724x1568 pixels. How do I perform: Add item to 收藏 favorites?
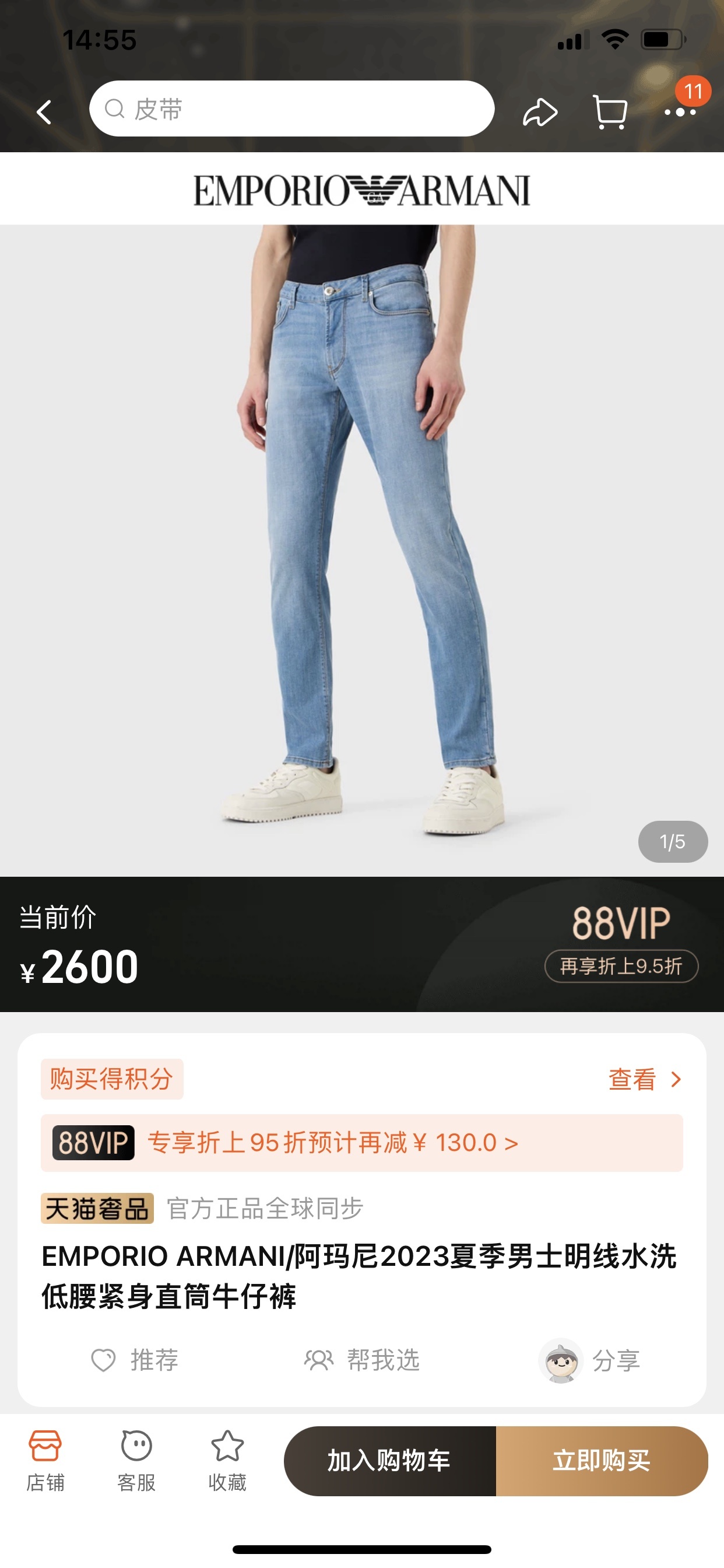tap(227, 1459)
